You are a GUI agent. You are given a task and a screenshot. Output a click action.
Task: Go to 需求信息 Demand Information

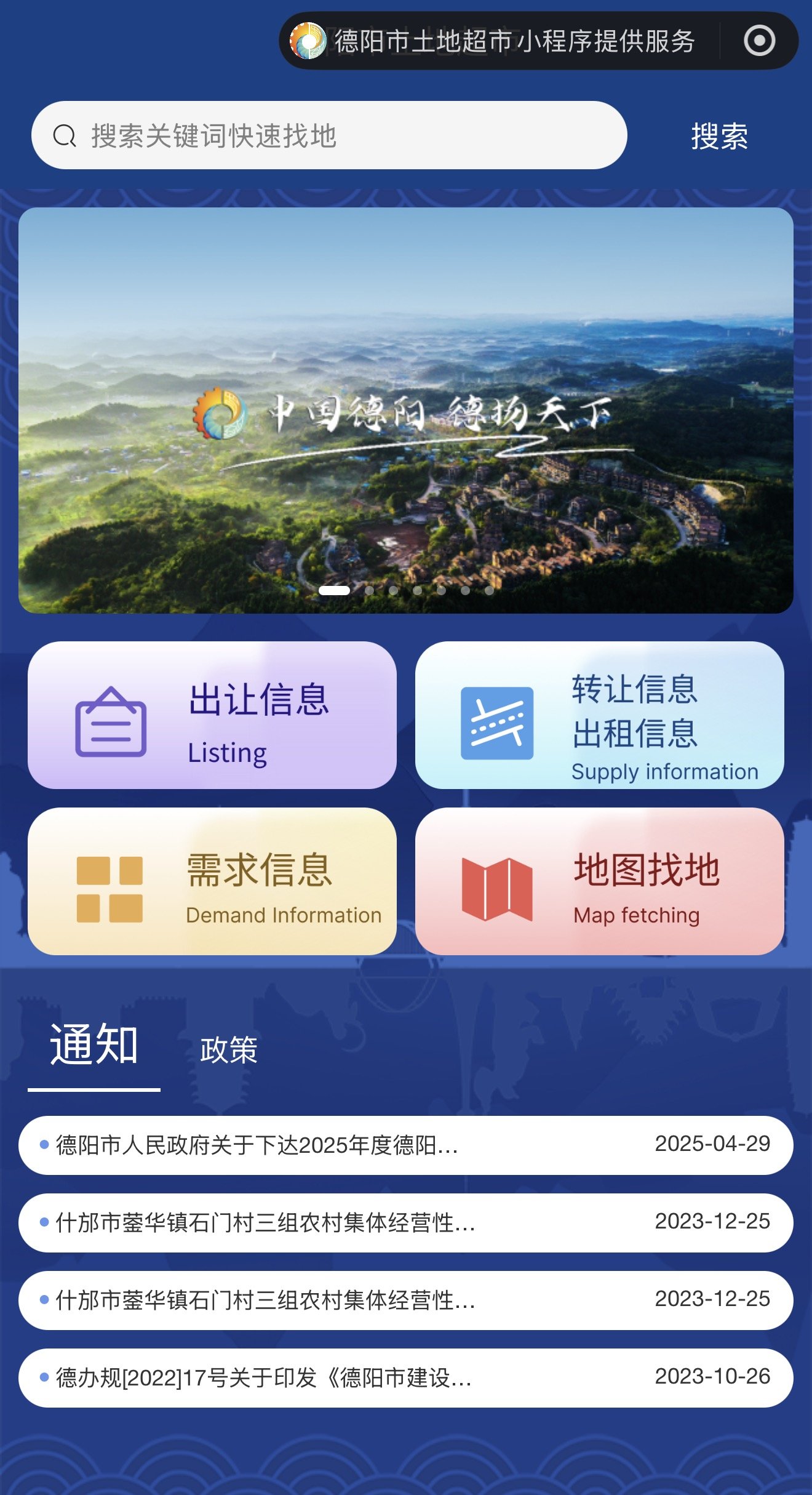[x=212, y=881]
